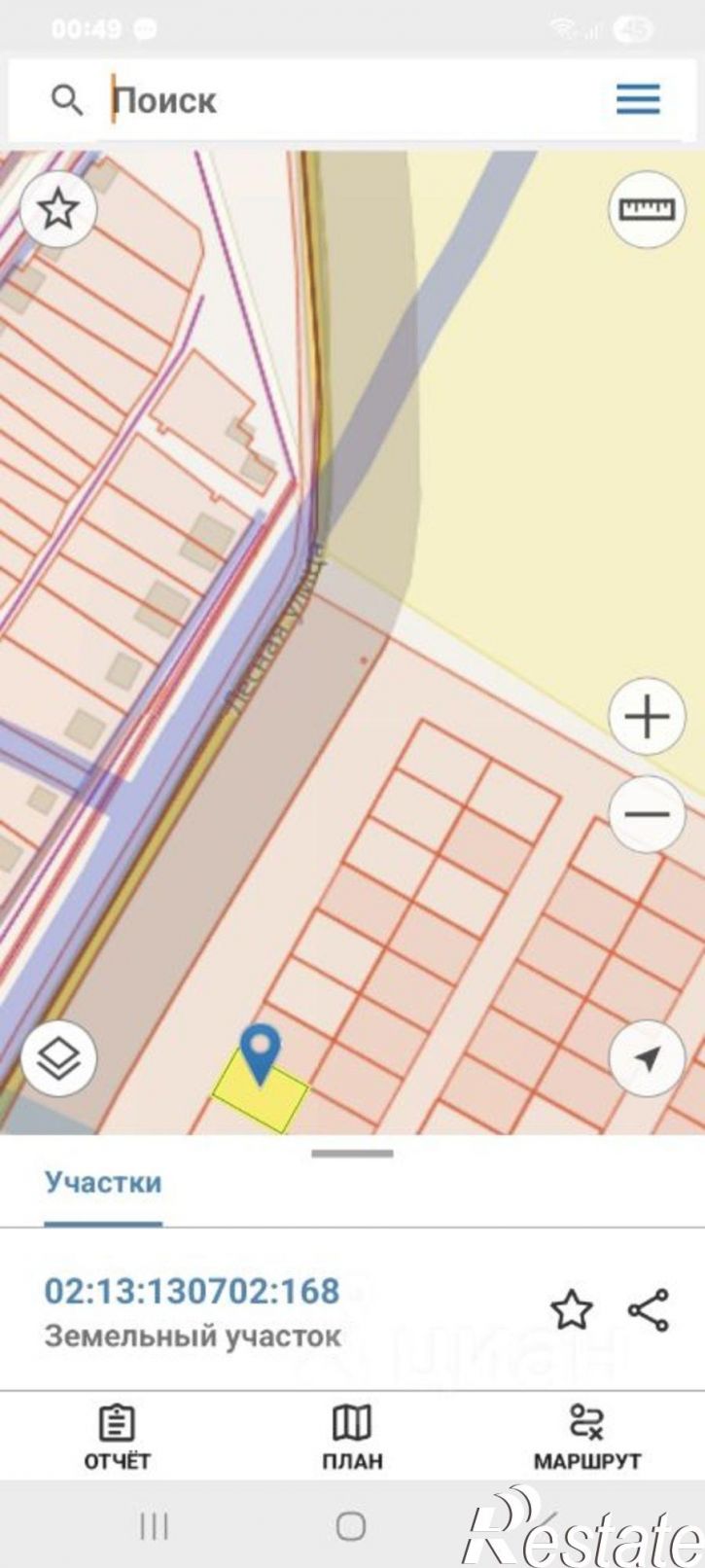This screenshot has width=705, height=1568.
Task: Open the Отчёт report
Action: tap(117, 1438)
